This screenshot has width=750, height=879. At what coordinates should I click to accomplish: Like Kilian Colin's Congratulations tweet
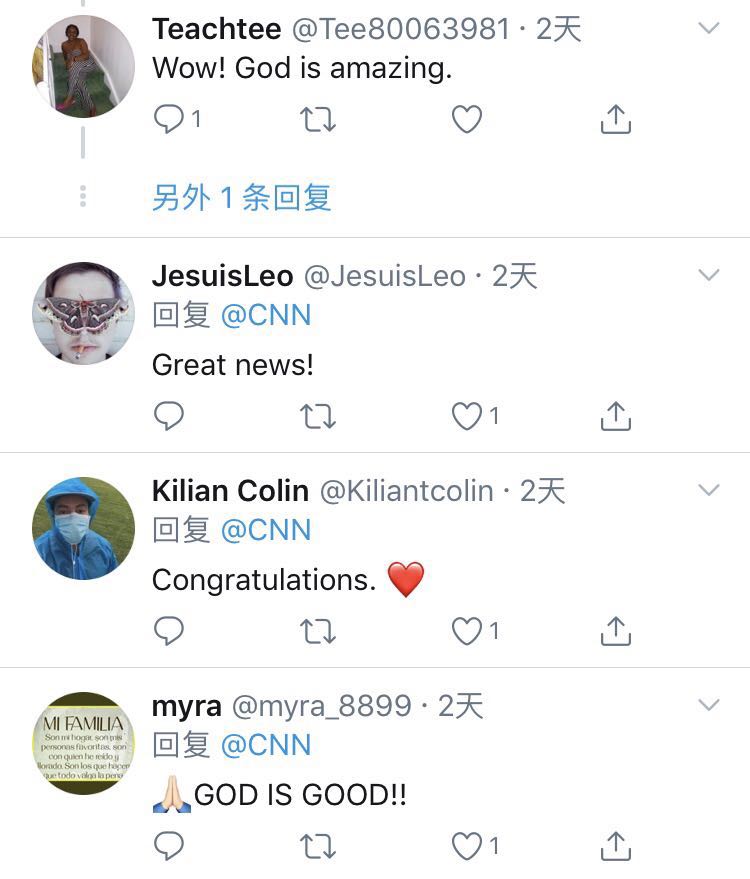(x=467, y=631)
